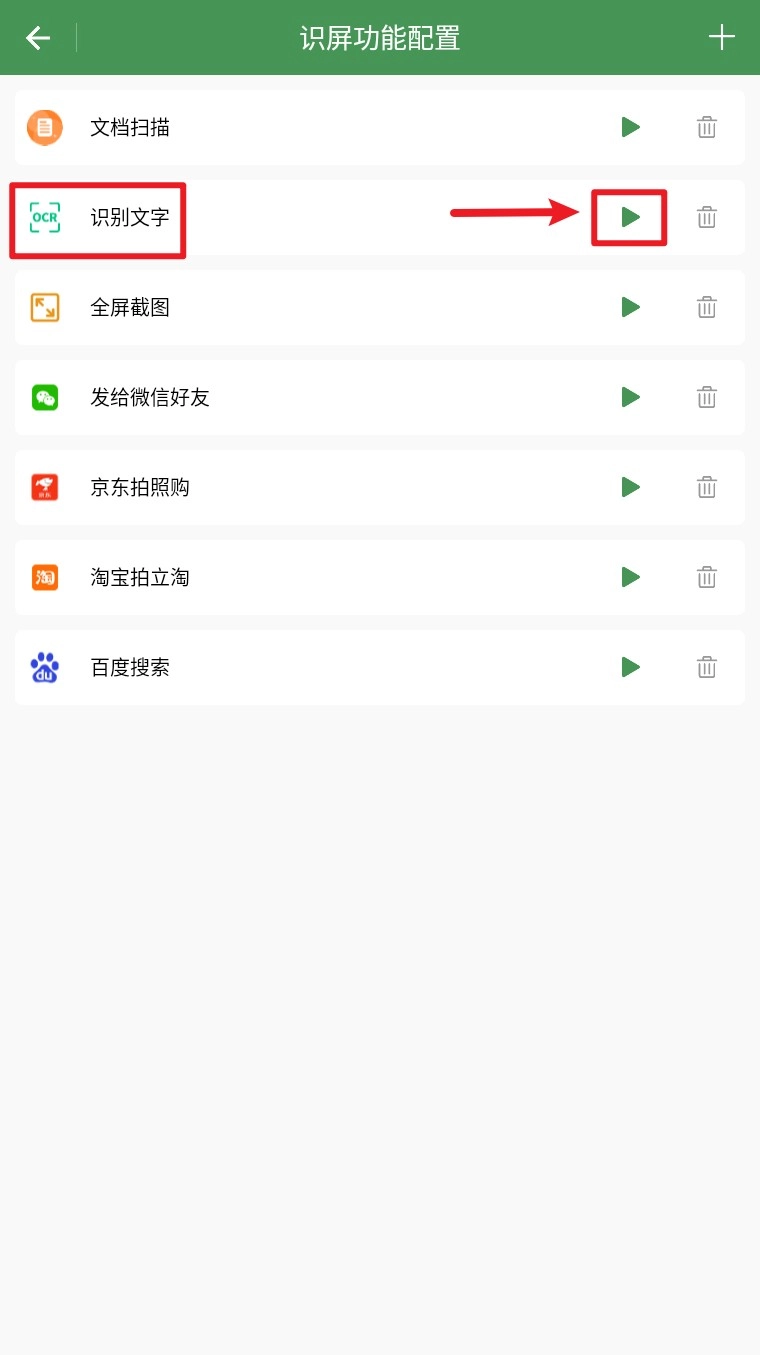Delete the 文档扫描 entry
The width and height of the screenshot is (760, 1355).
707,127
